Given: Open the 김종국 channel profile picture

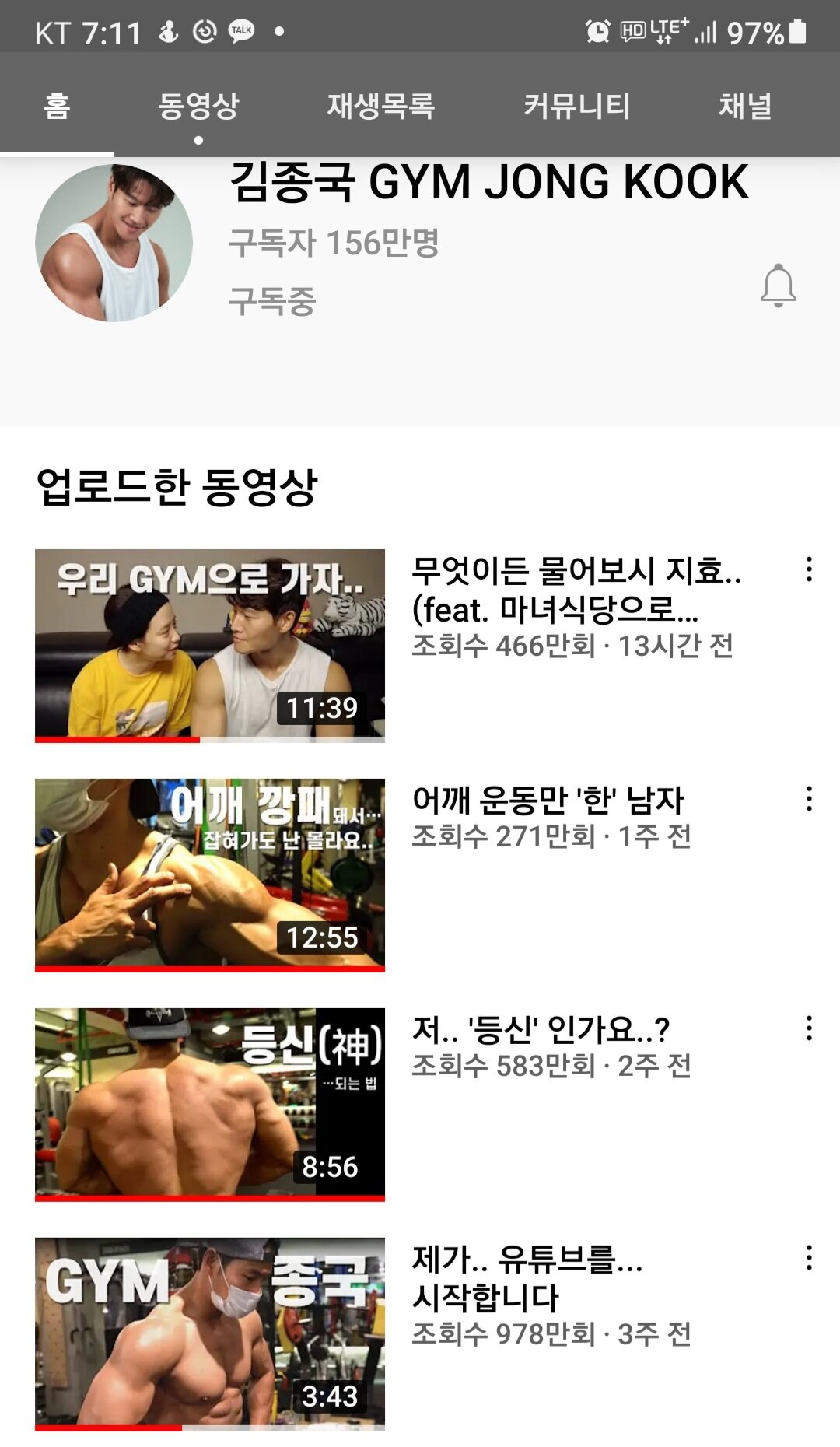Looking at the screenshot, I should [114, 243].
